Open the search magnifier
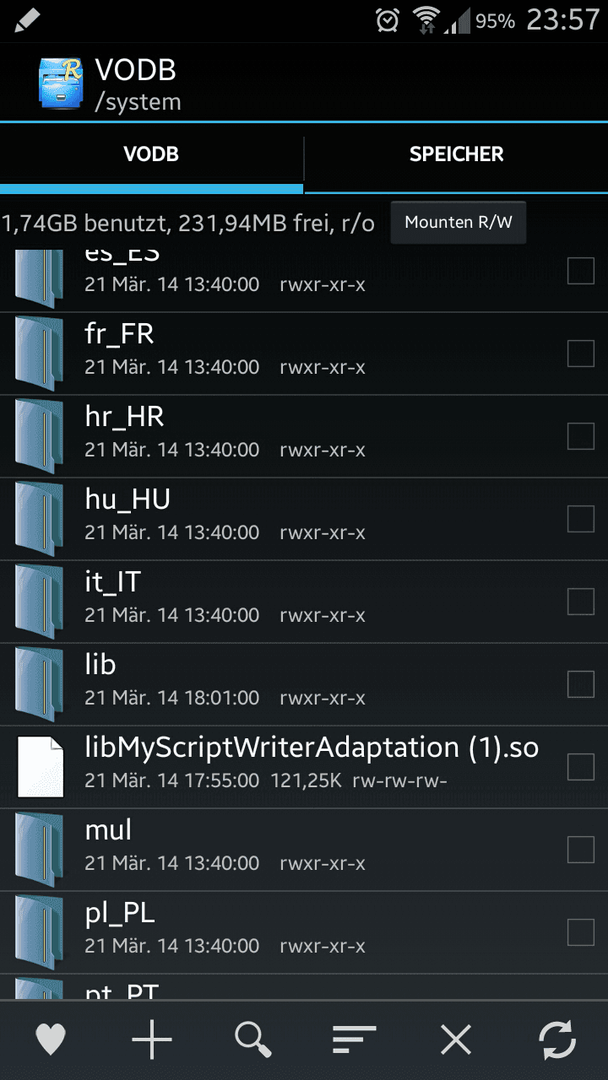 [253, 1039]
